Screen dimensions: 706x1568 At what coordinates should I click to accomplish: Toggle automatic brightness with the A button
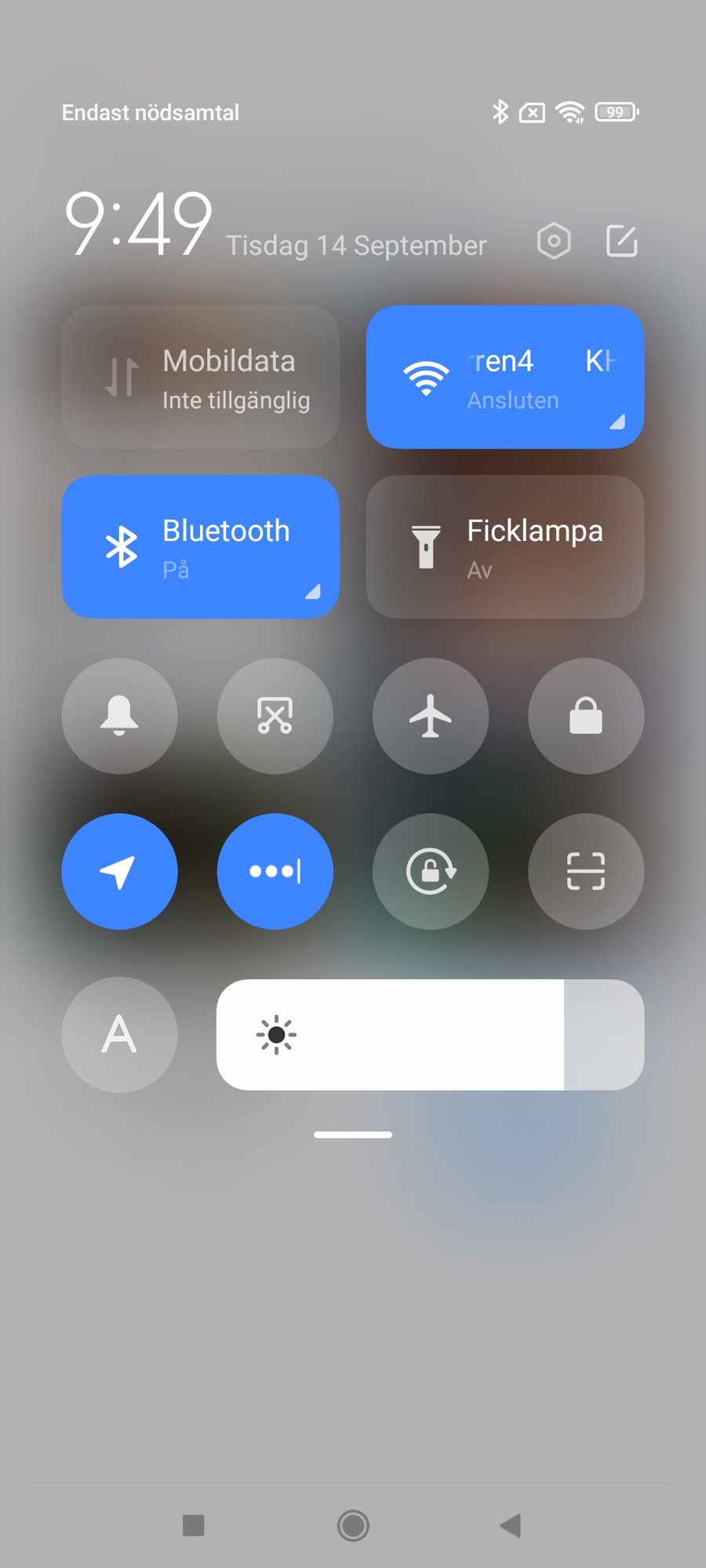[119, 1034]
